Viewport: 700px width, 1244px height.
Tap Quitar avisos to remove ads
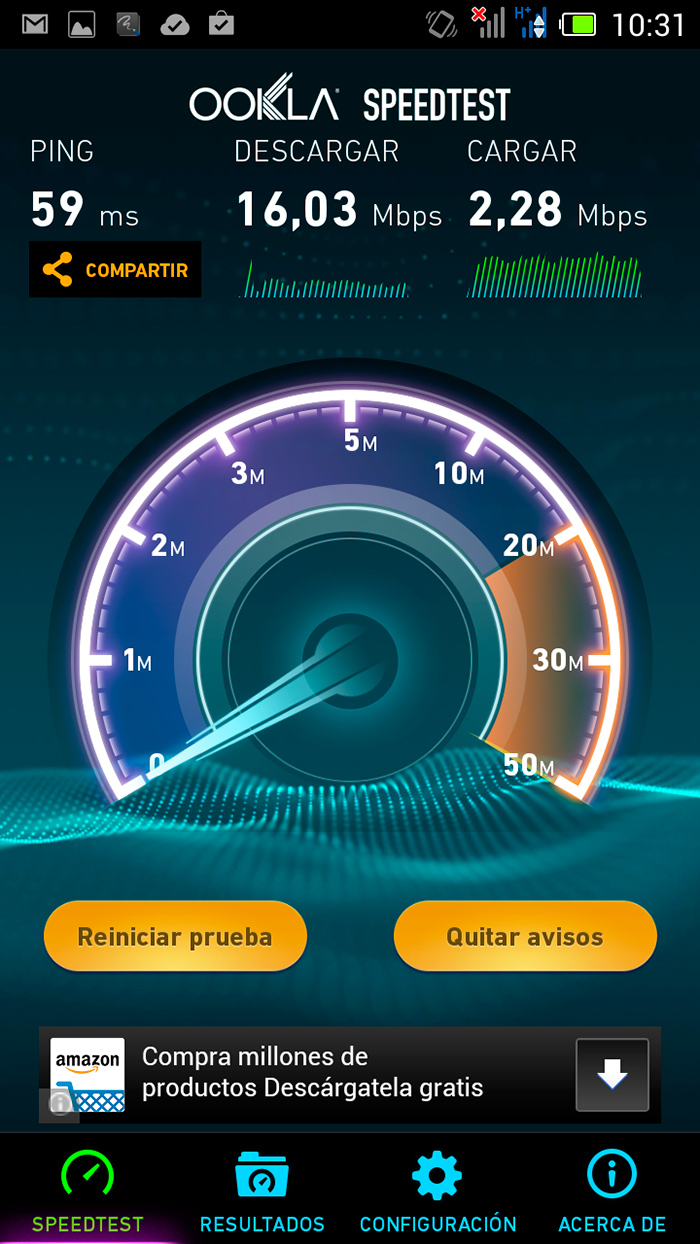click(x=525, y=937)
